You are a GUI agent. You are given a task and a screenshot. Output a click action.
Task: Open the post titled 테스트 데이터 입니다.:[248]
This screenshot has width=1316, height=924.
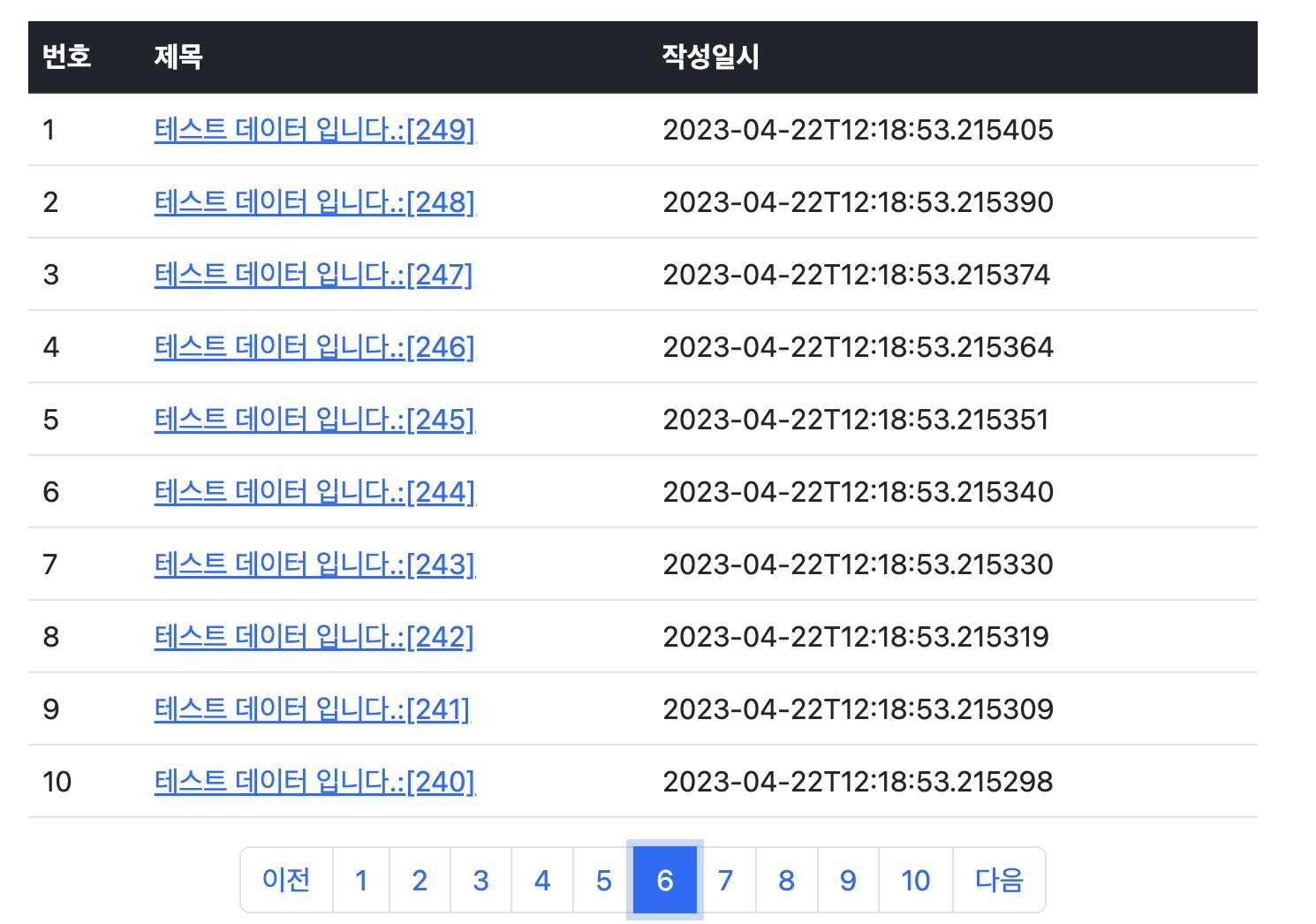tap(314, 202)
